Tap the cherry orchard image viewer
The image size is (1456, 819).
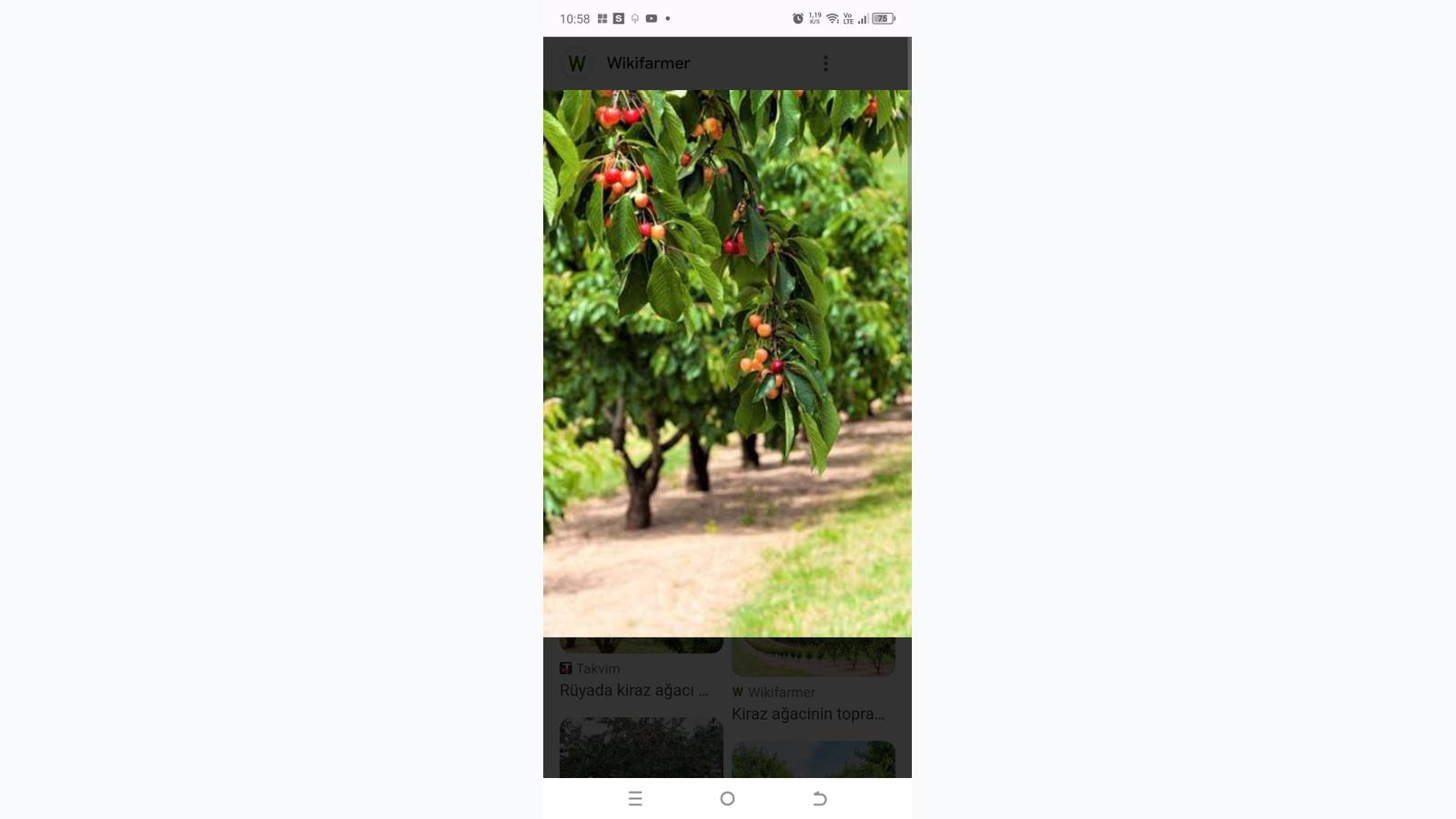727,364
